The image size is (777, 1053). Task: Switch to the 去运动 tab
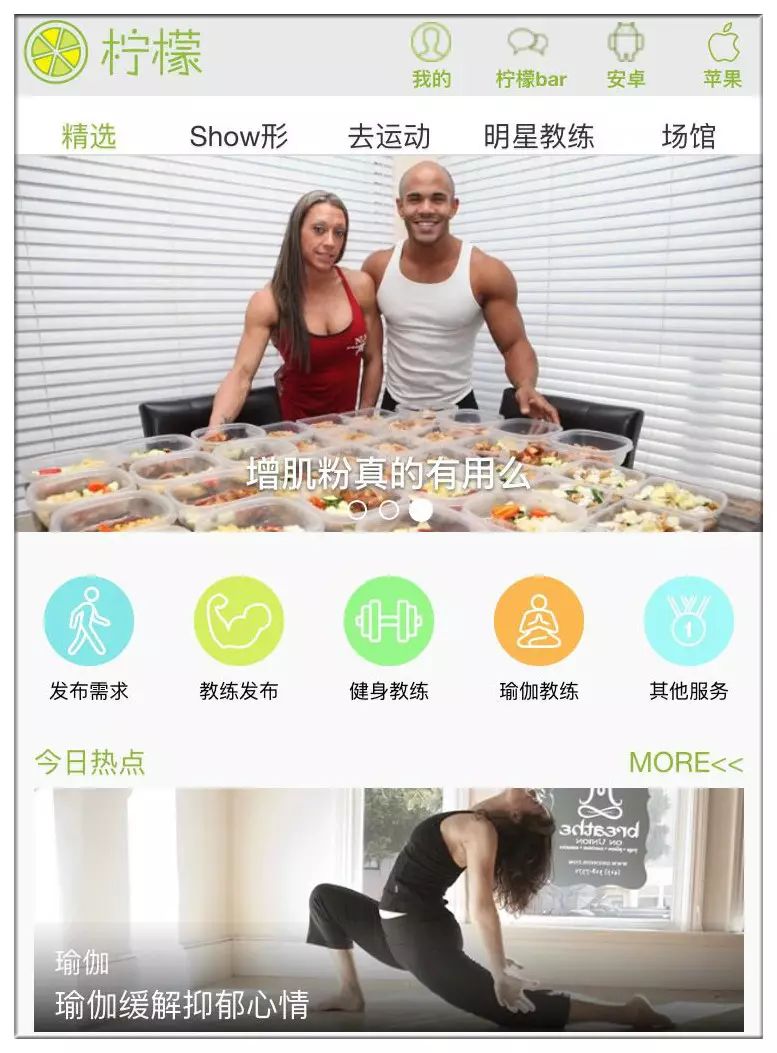389,136
